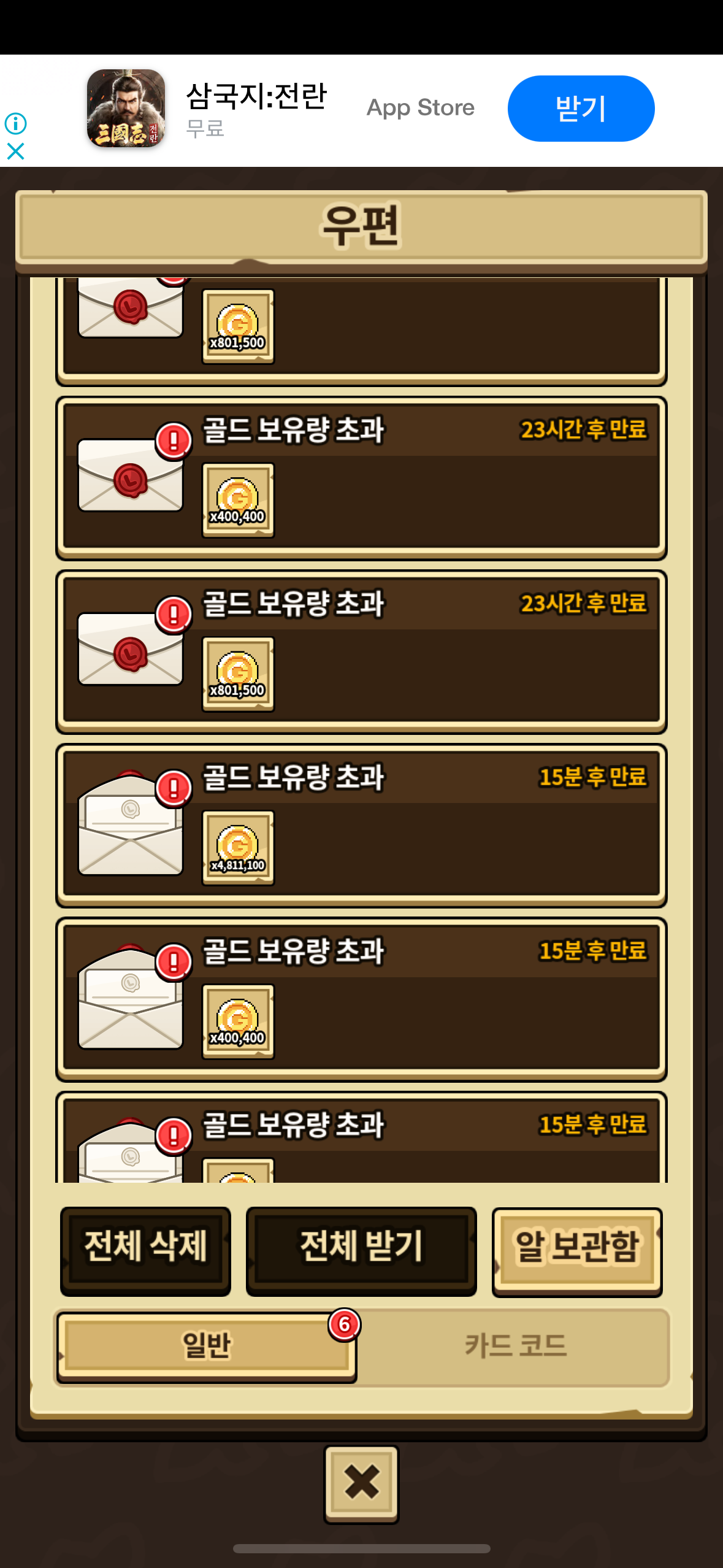723x1568 pixels.
Task: Switch to the 일반 tab
Action: click(206, 1346)
